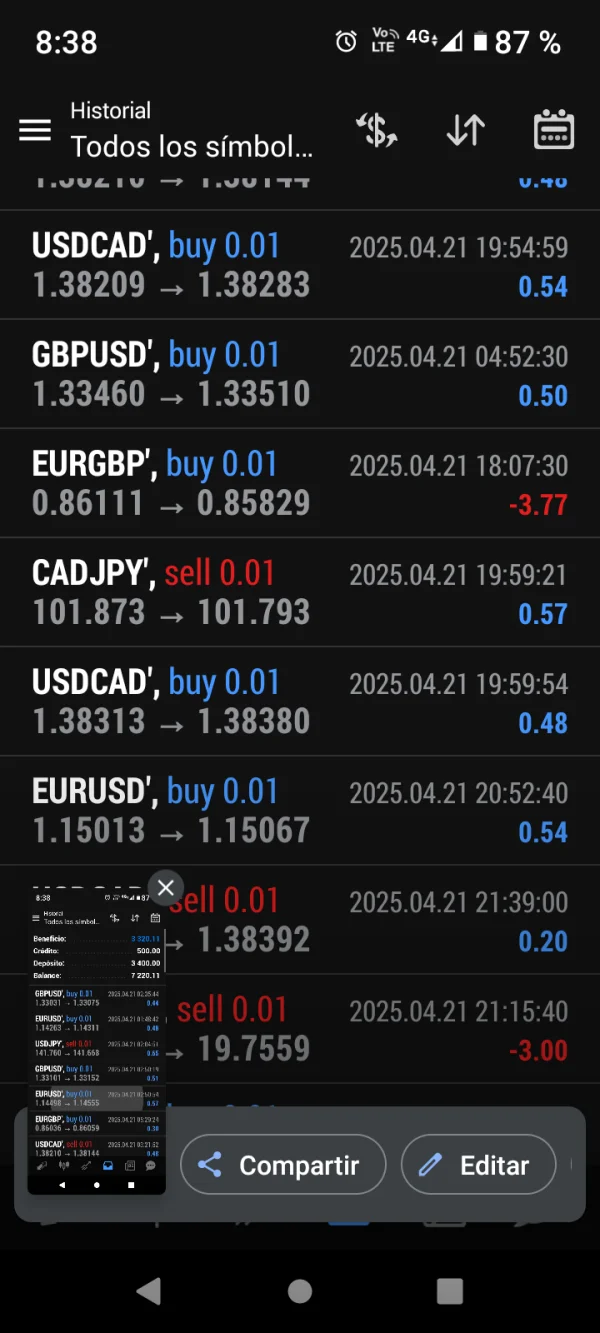Open the hamburger drawer menu

pos(35,131)
